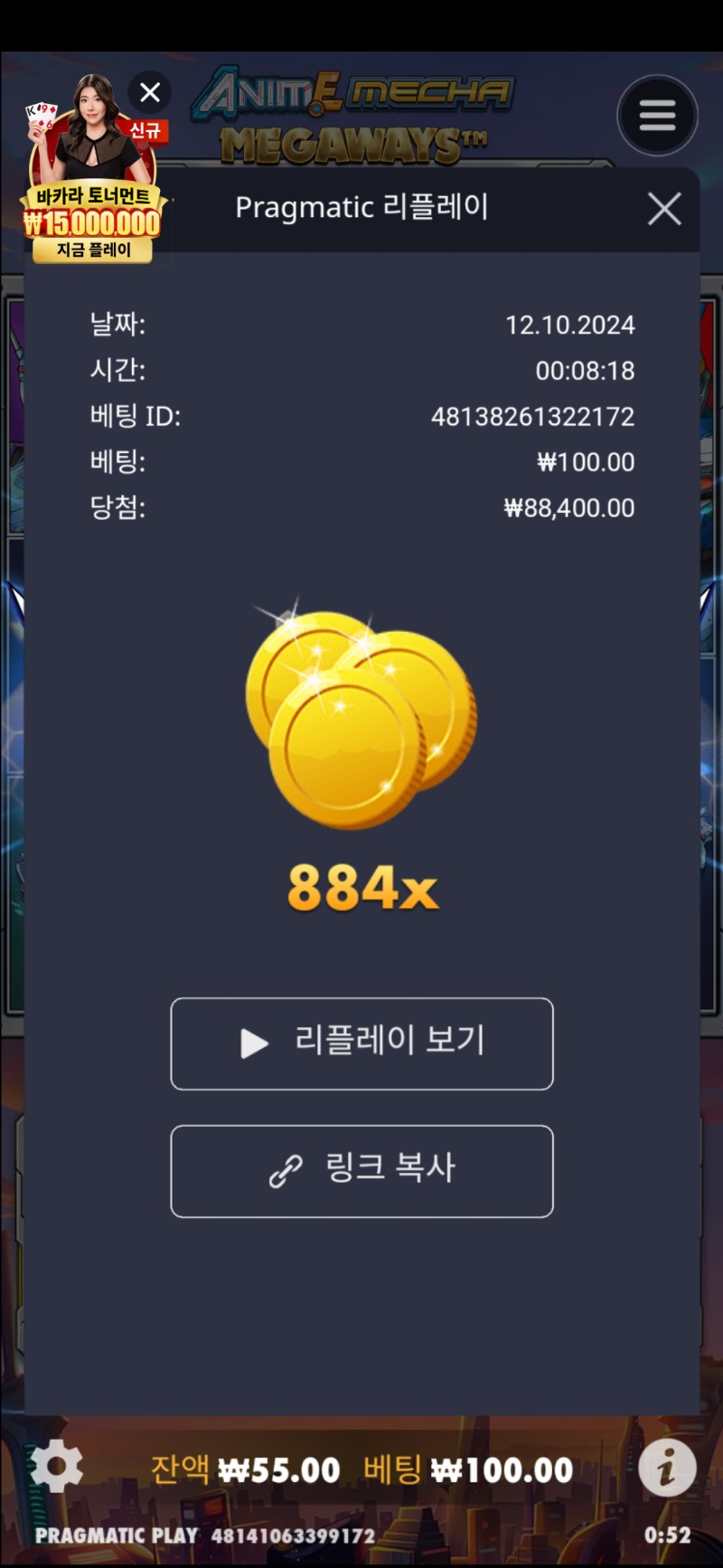Copy the replay link with 링크 복사
723x1568 pixels.
pos(361,1171)
